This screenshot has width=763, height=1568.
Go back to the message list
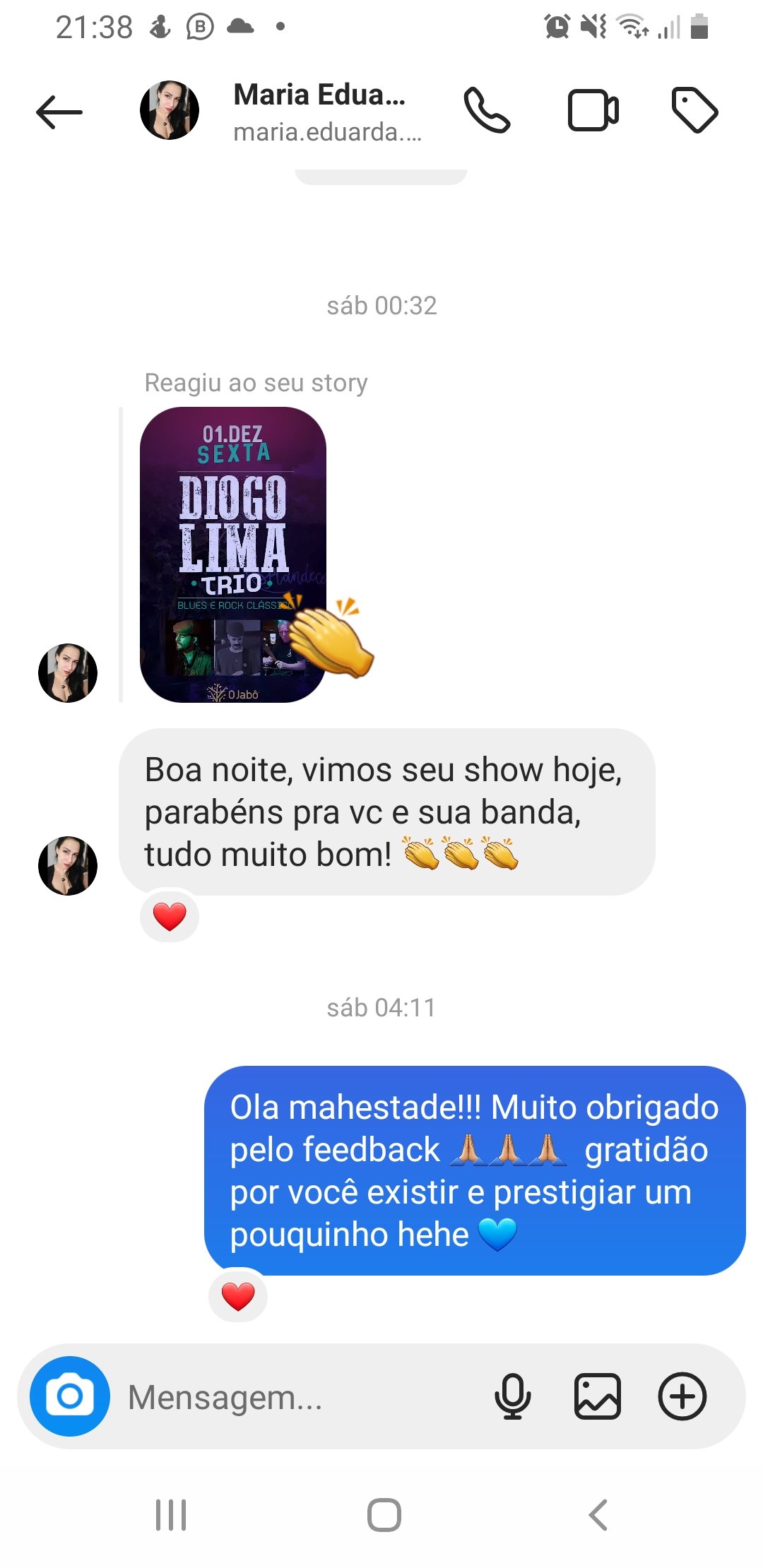59,112
